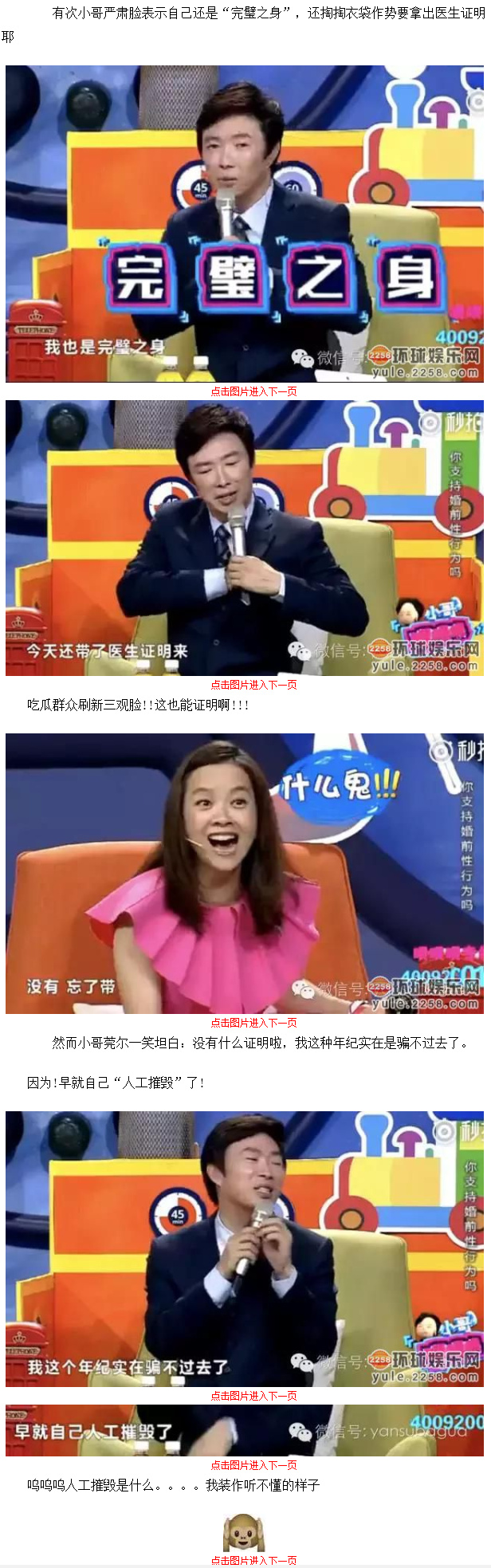Open the image subtitled 我也是完璧之身
This screenshot has width=491, height=1568.
click(x=245, y=223)
